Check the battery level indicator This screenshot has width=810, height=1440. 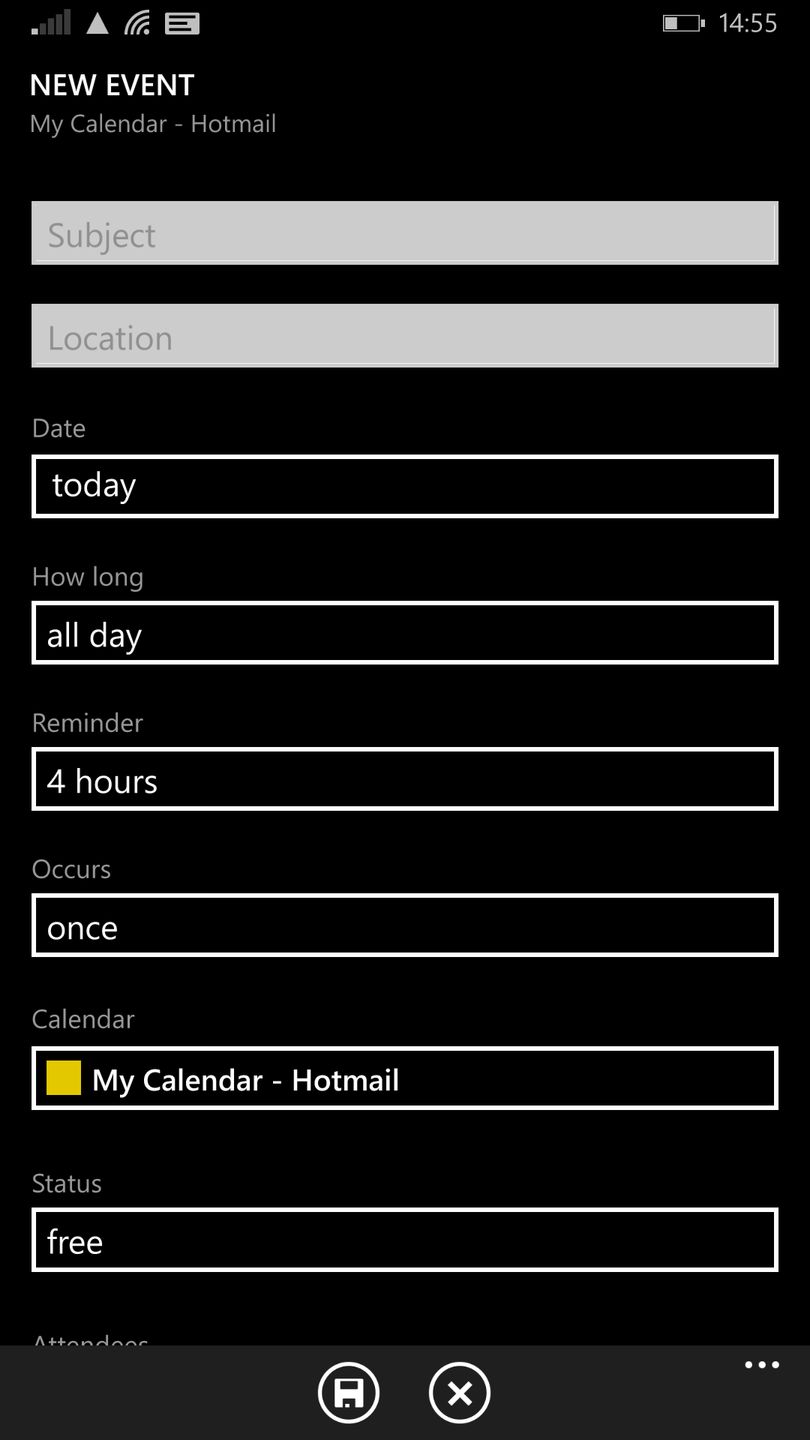pos(684,22)
